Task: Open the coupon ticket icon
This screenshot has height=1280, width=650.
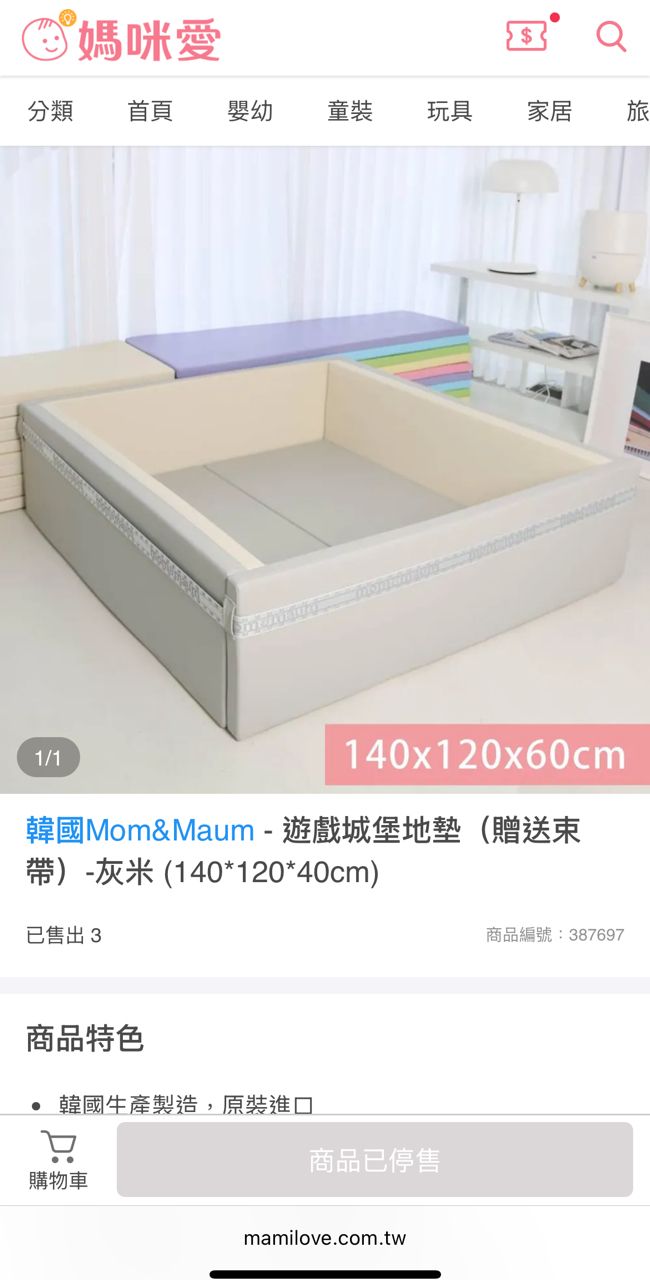Action: tap(527, 36)
